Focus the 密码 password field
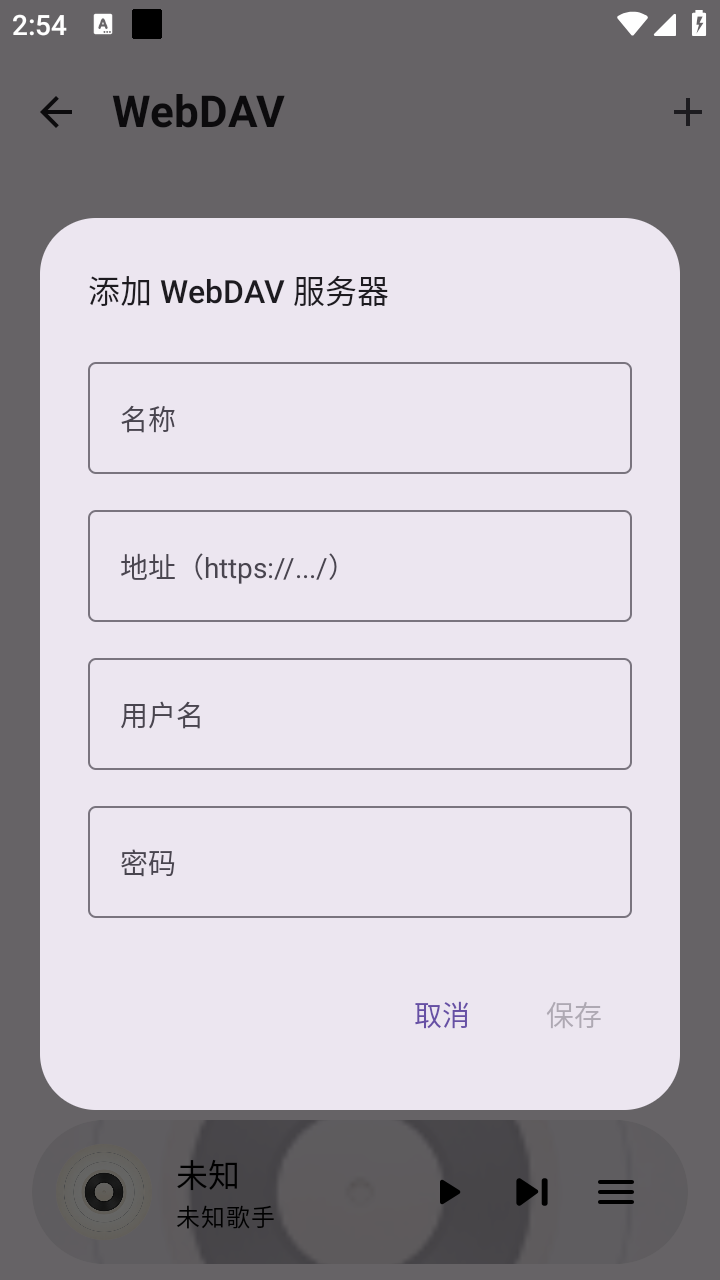The width and height of the screenshot is (720, 1280). tap(360, 861)
